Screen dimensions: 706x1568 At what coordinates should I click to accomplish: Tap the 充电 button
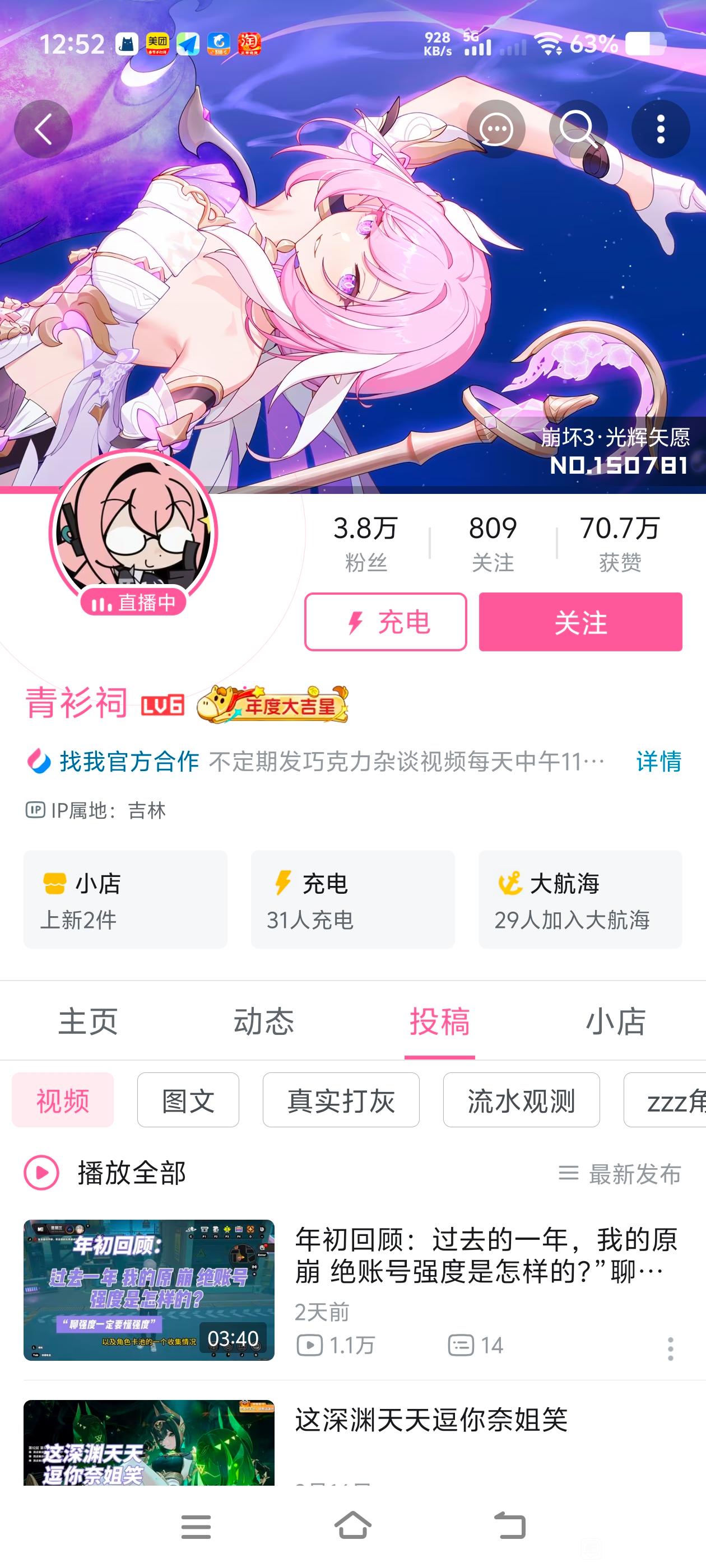pos(385,622)
